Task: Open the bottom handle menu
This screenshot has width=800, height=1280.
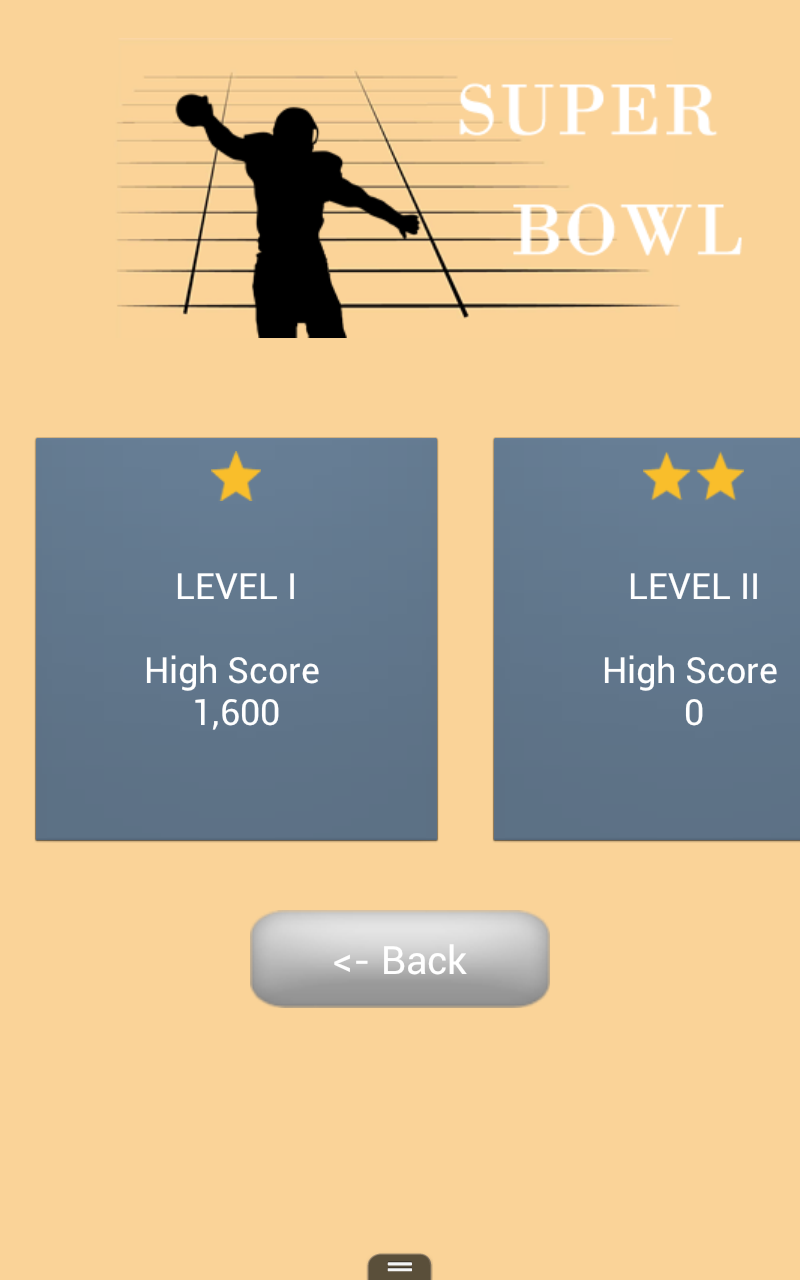Action: [399, 1266]
